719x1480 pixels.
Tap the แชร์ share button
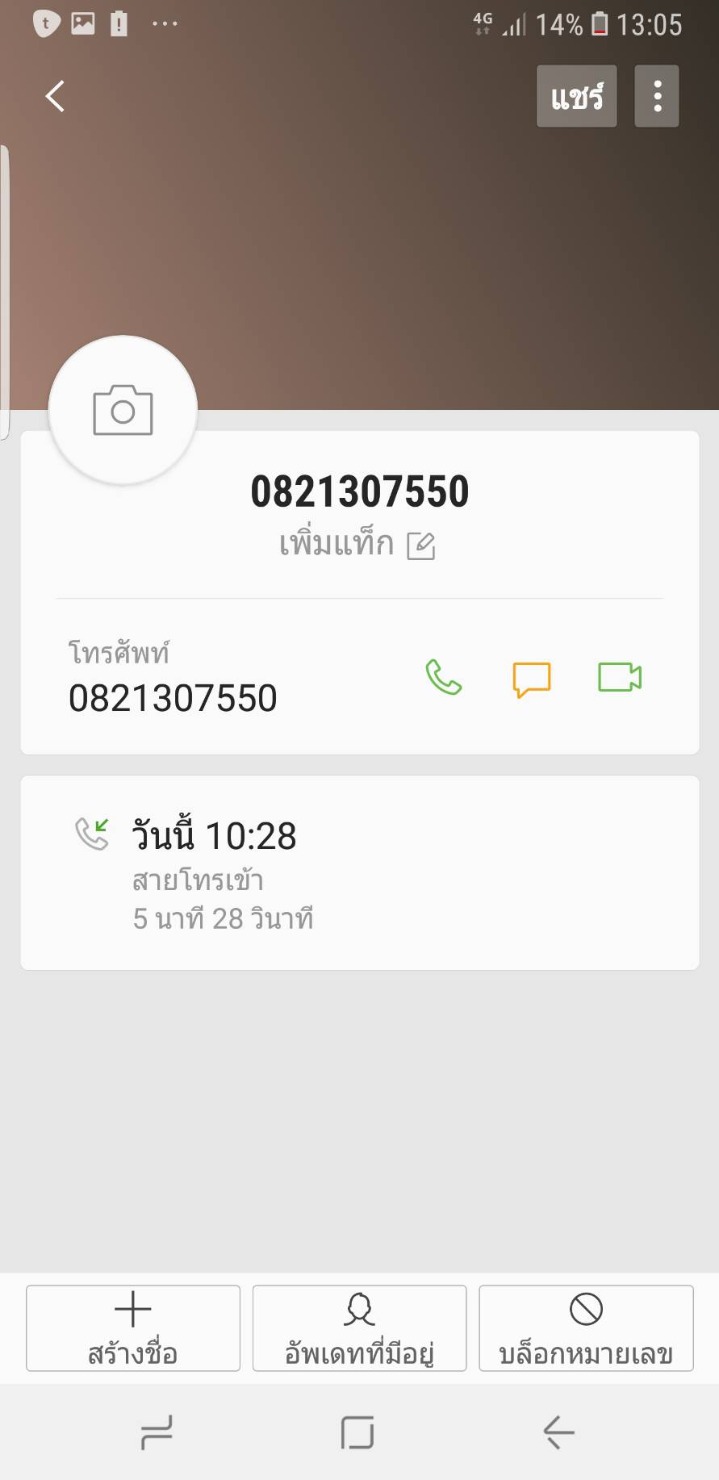tap(576, 97)
